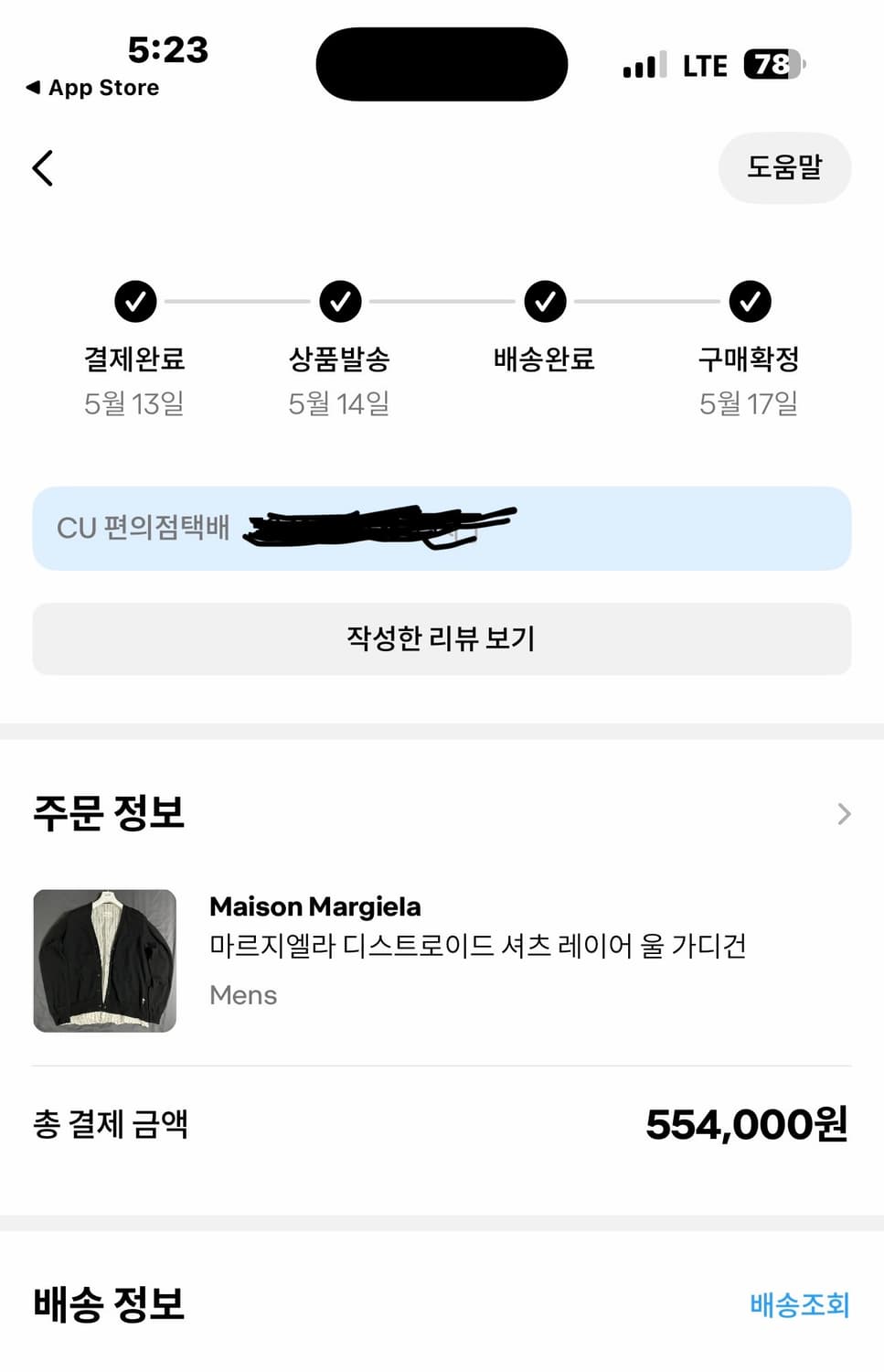
Task: Tap the 작성한 리뷰 보기 button
Action: tap(442, 638)
